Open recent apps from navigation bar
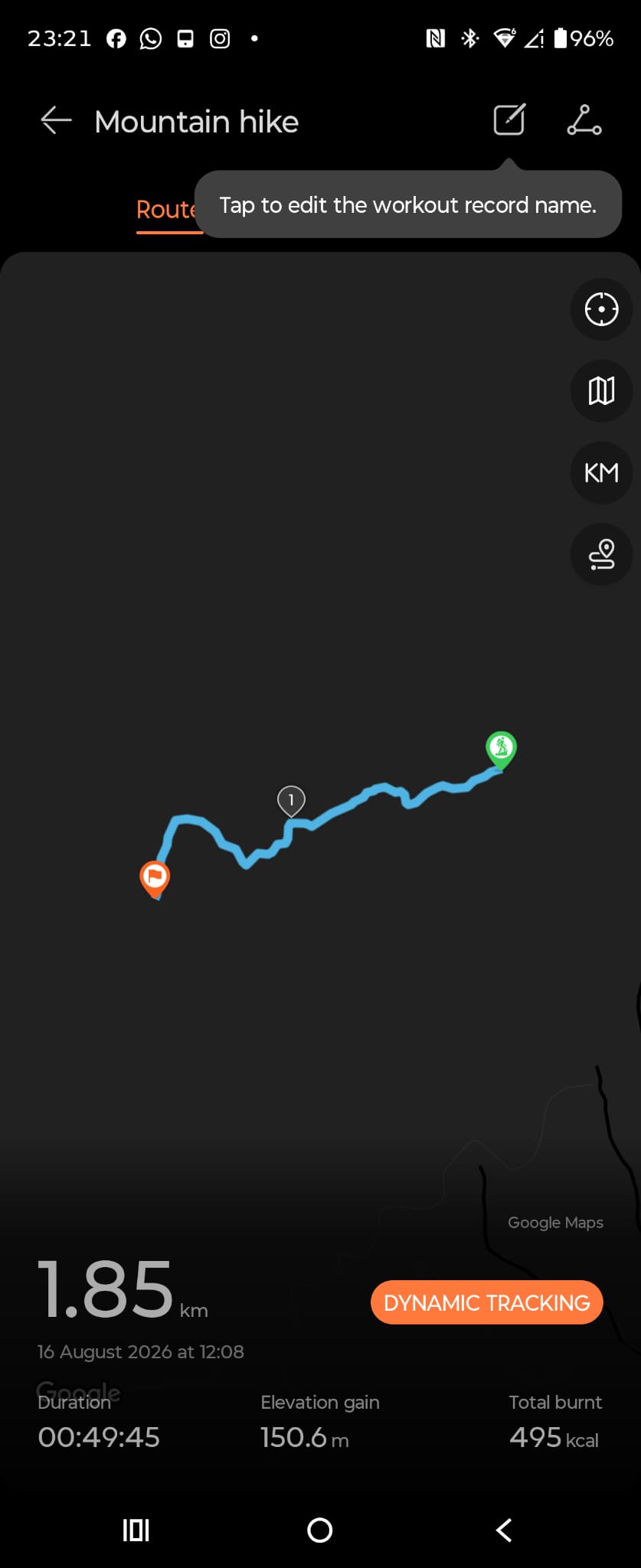This screenshot has width=641, height=1568. coord(136,1530)
